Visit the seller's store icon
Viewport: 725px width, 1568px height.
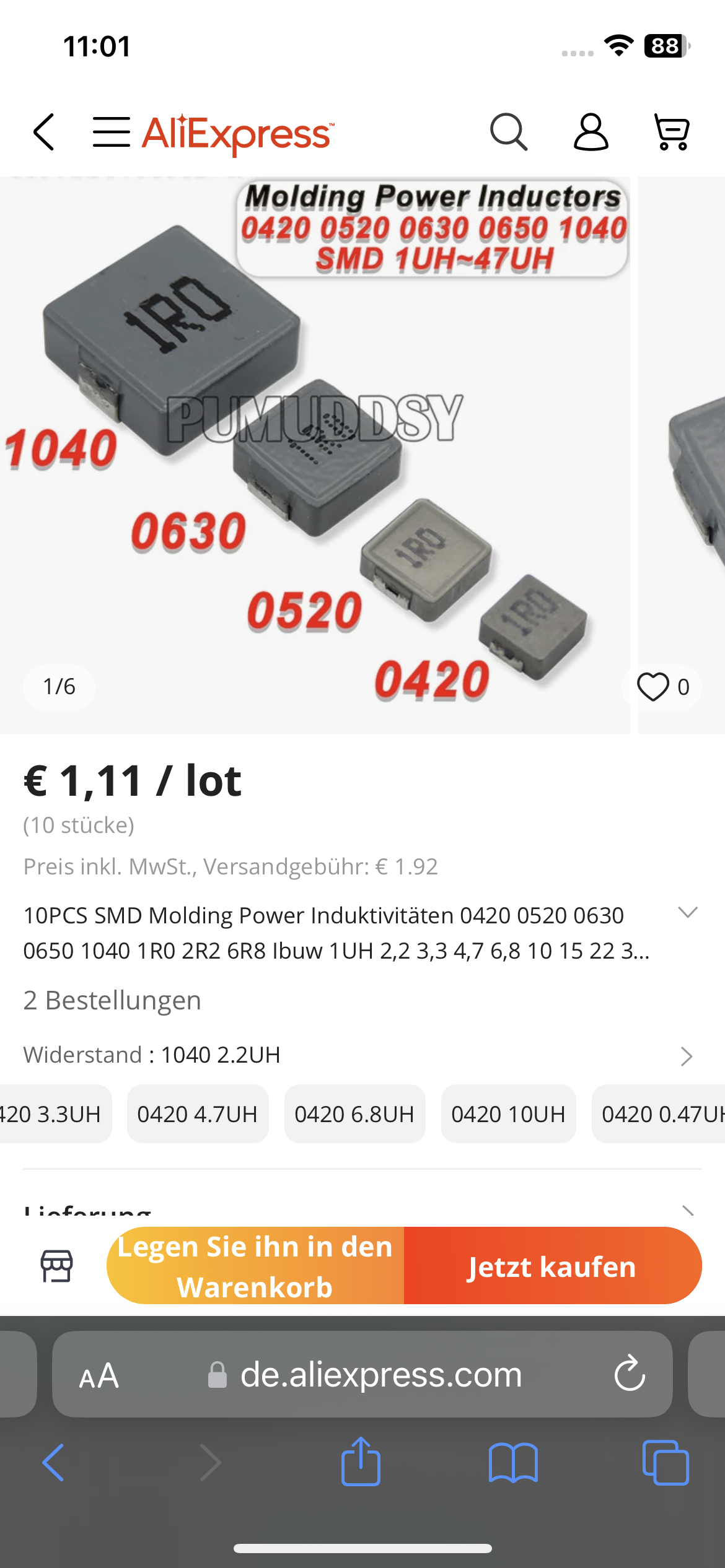pyautogui.click(x=56, y=1265)
